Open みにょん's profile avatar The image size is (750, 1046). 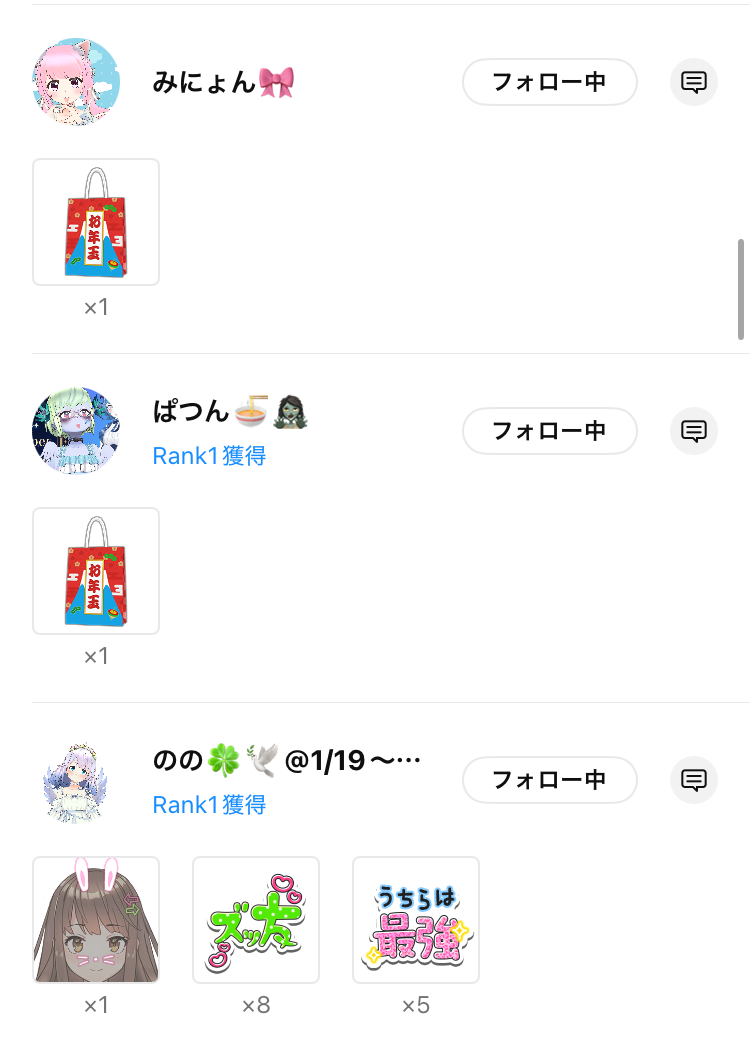[x=76, y=82]
